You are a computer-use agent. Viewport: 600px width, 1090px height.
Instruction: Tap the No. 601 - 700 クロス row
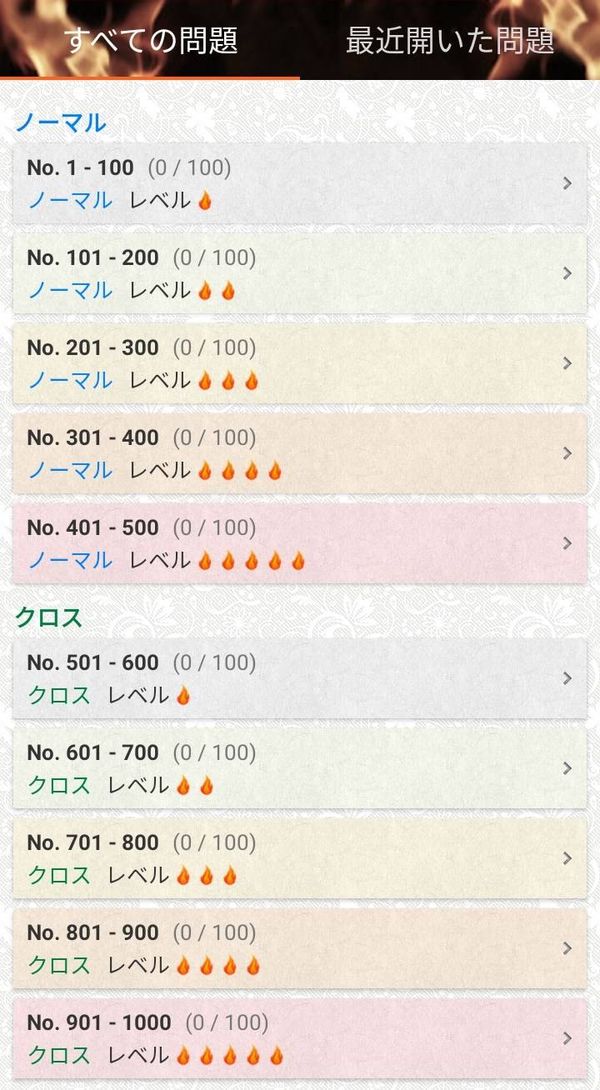click(300, 768)
